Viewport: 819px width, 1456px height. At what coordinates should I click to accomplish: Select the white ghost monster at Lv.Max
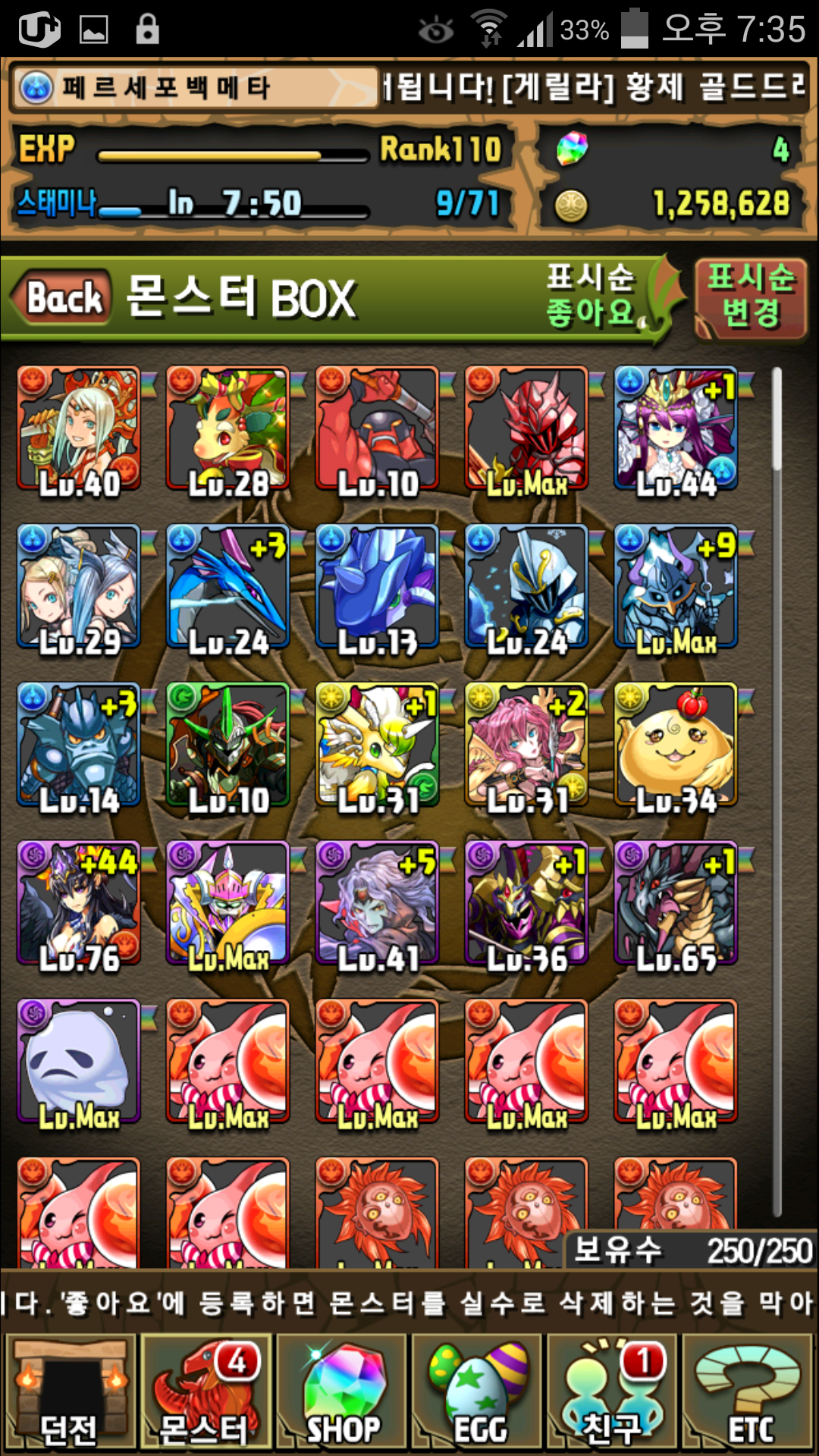79,1062
